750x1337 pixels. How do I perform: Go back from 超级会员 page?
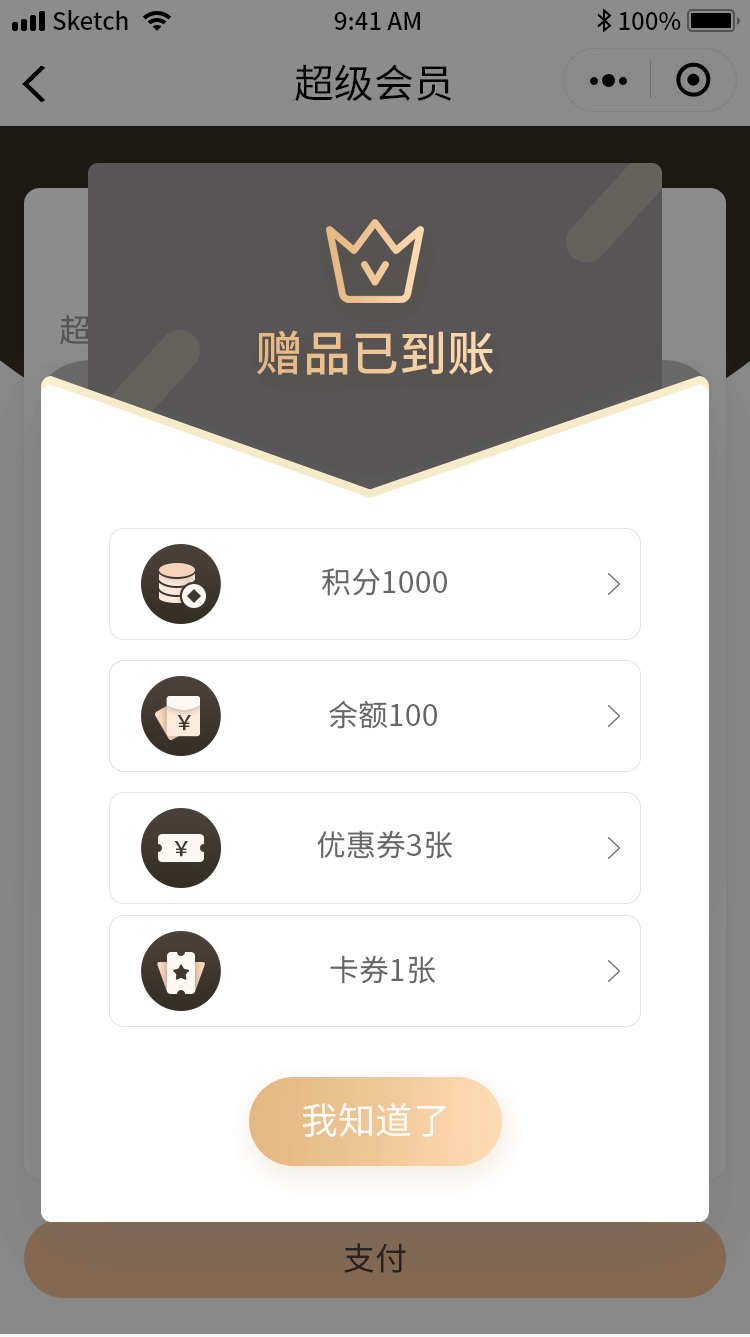[x=34, y=84]
